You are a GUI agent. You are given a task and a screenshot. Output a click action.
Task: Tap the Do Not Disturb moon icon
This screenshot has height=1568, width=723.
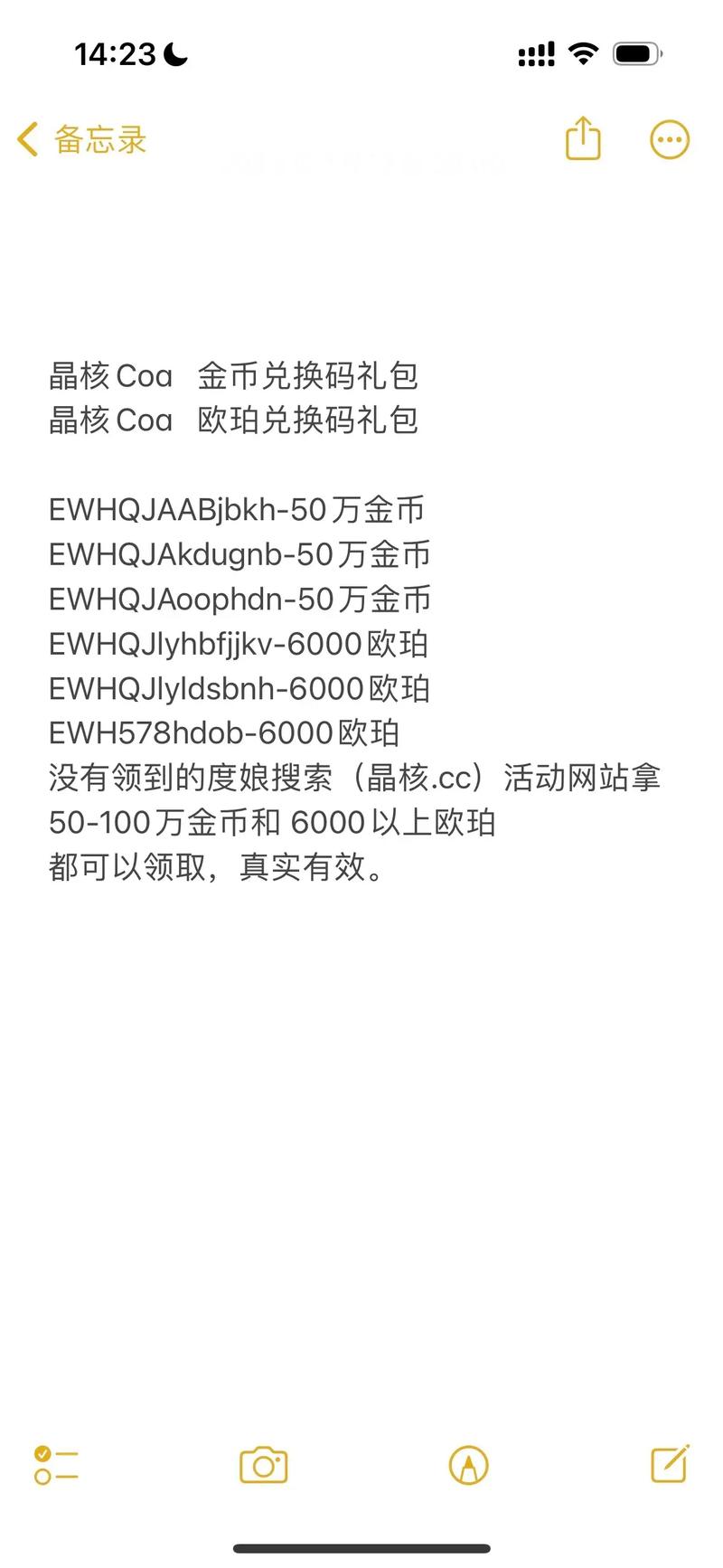tap(173, 54)
